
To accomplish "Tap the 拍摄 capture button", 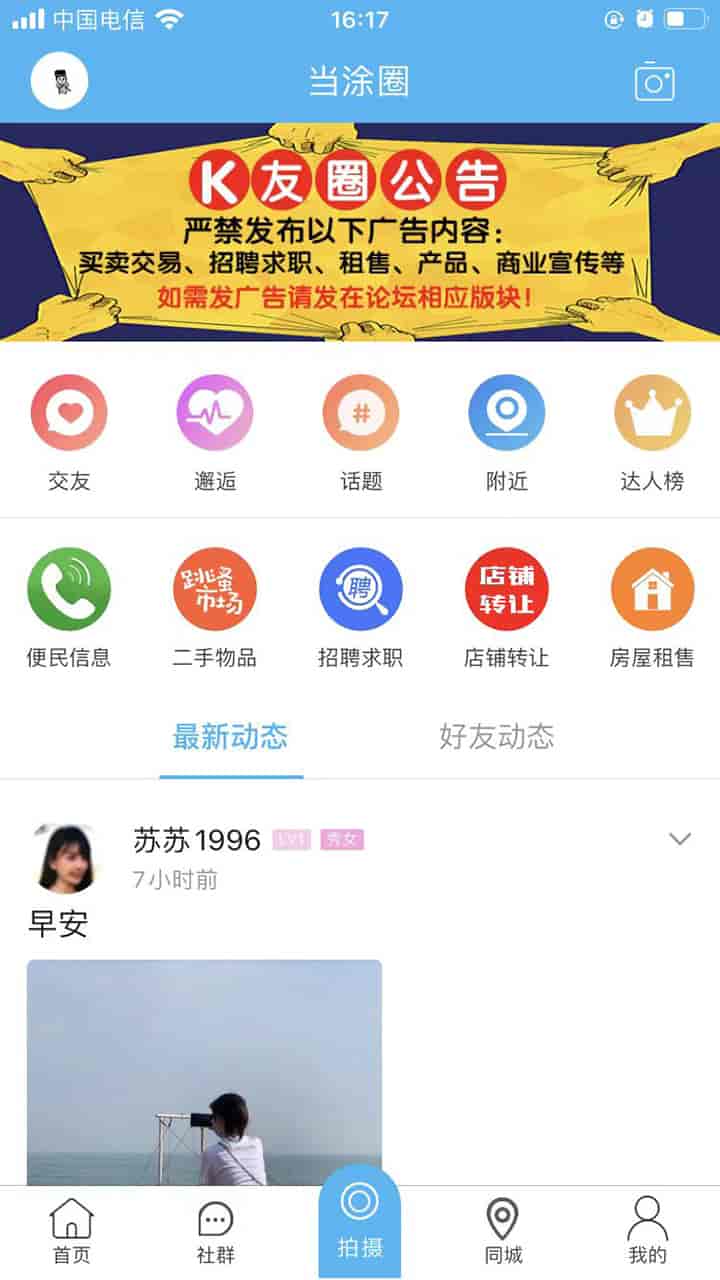I will click(x=360, y=1222).
